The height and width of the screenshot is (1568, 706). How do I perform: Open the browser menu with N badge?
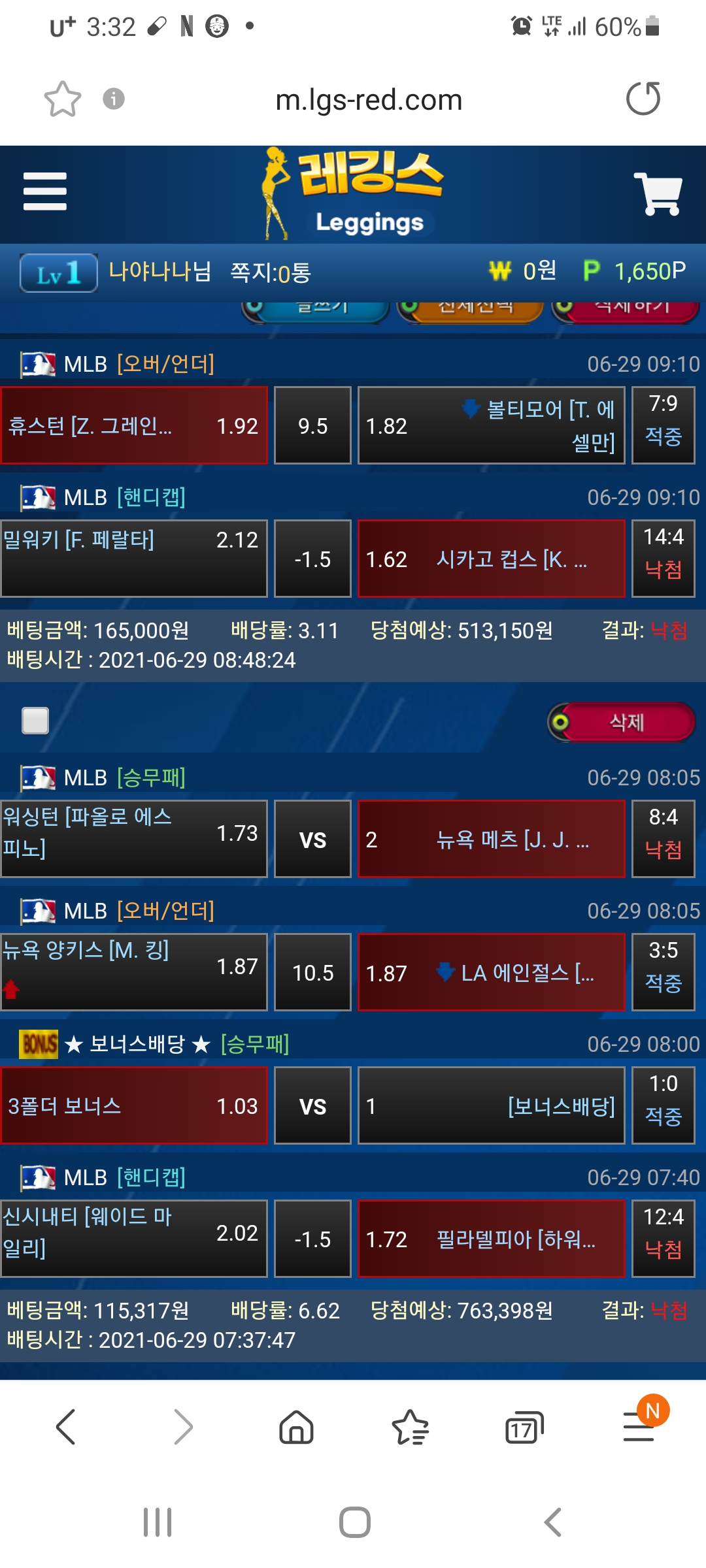pyautogui.click(x=639, y=1426)
